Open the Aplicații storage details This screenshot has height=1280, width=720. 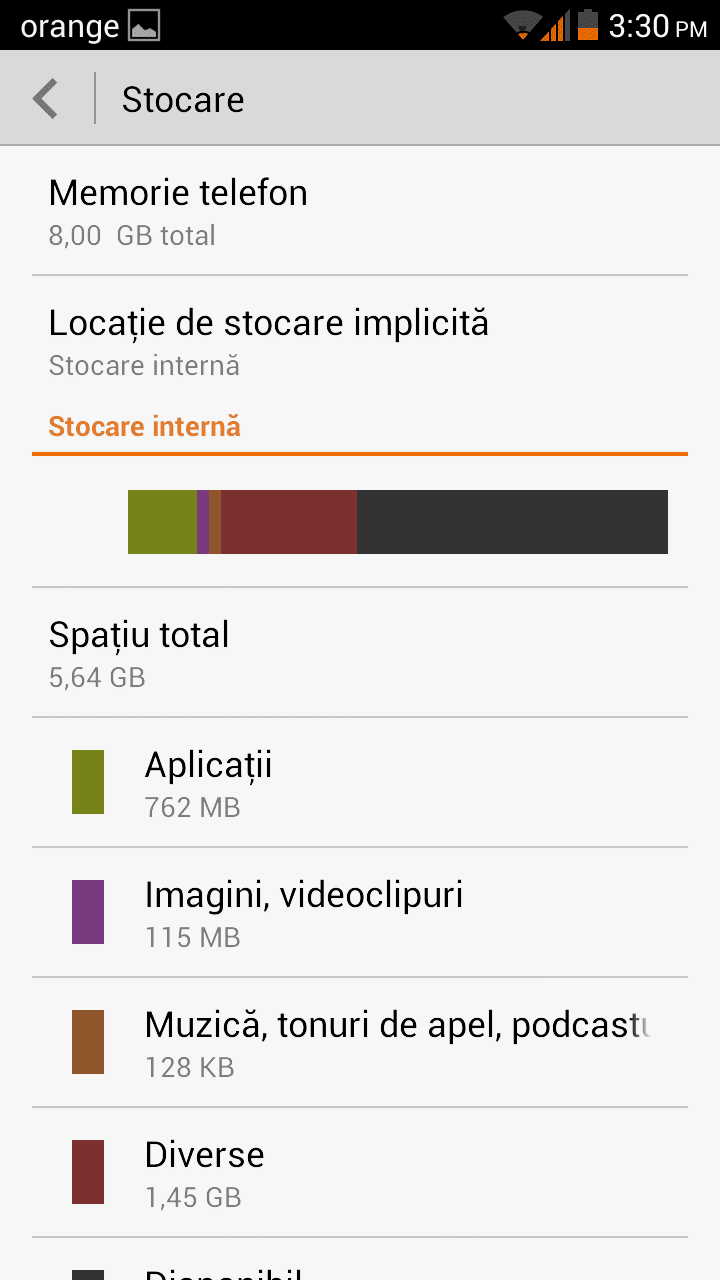tap(360, 782)
